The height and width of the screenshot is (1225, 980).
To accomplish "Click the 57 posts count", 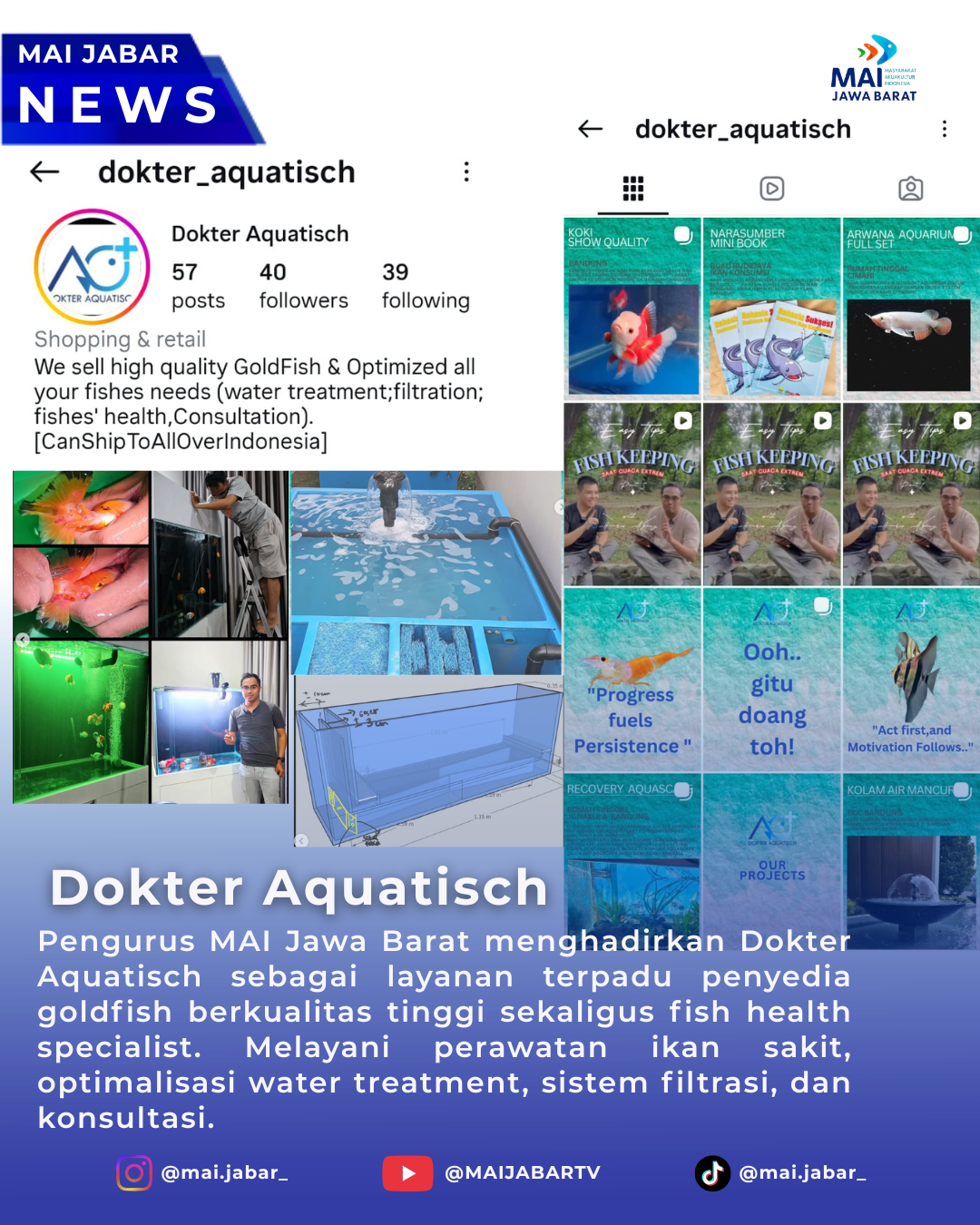I will (197, 285).
